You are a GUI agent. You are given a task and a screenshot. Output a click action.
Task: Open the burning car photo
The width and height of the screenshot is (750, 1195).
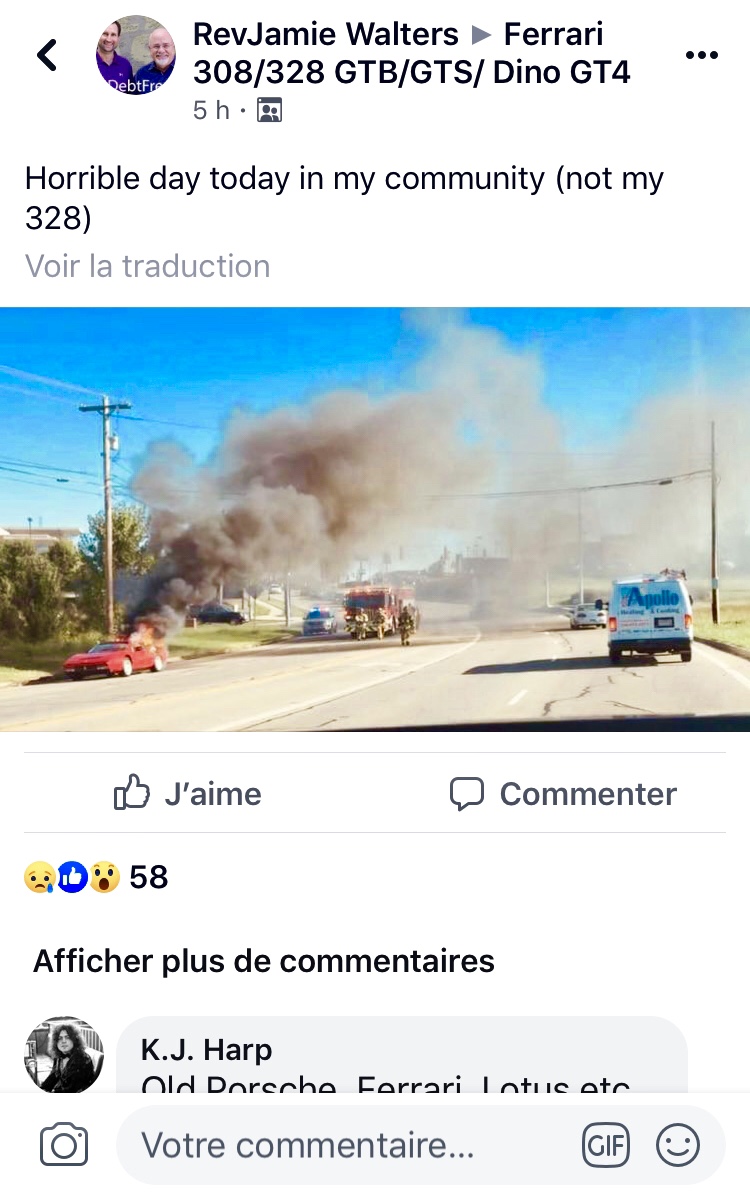coord(375,520)
